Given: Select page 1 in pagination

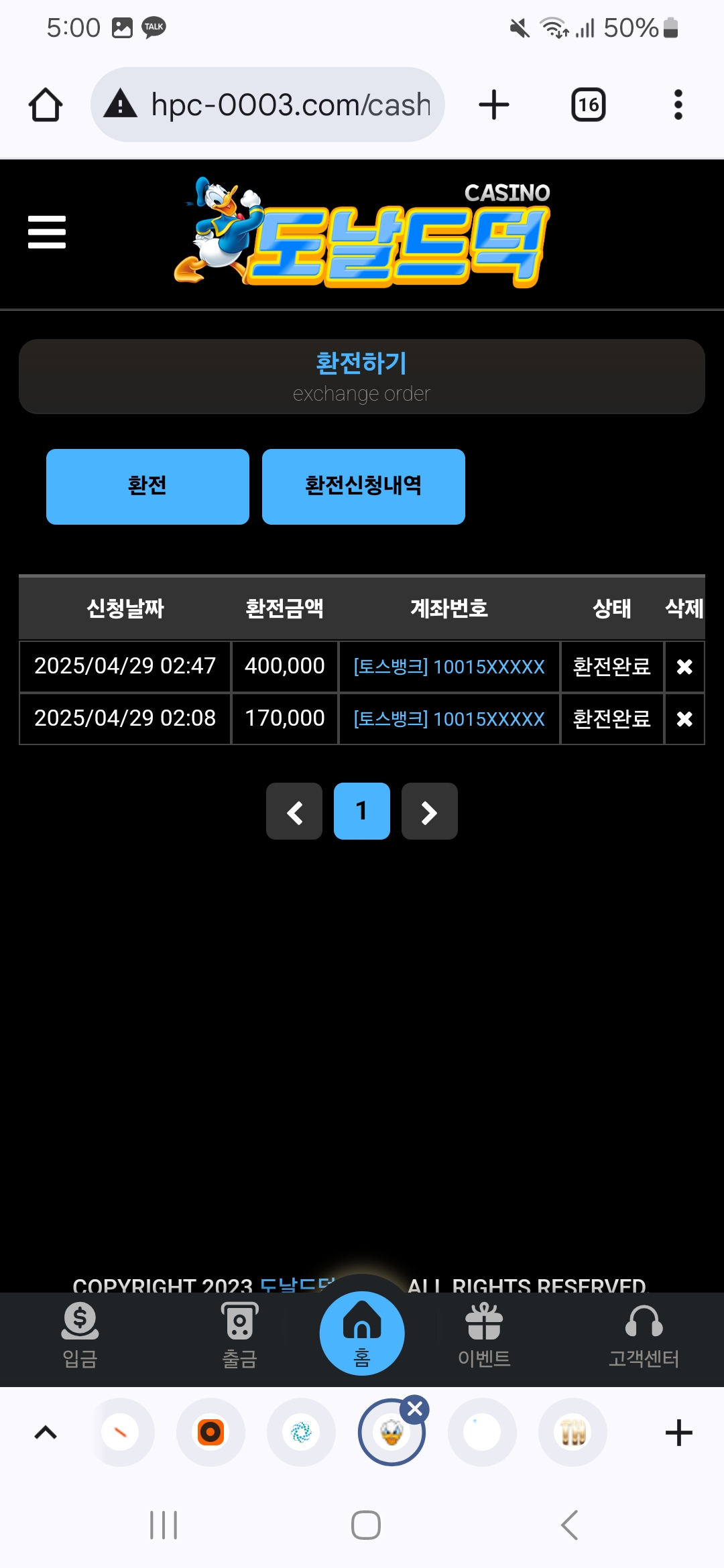Looking at the screenshot, I should 362,811.
